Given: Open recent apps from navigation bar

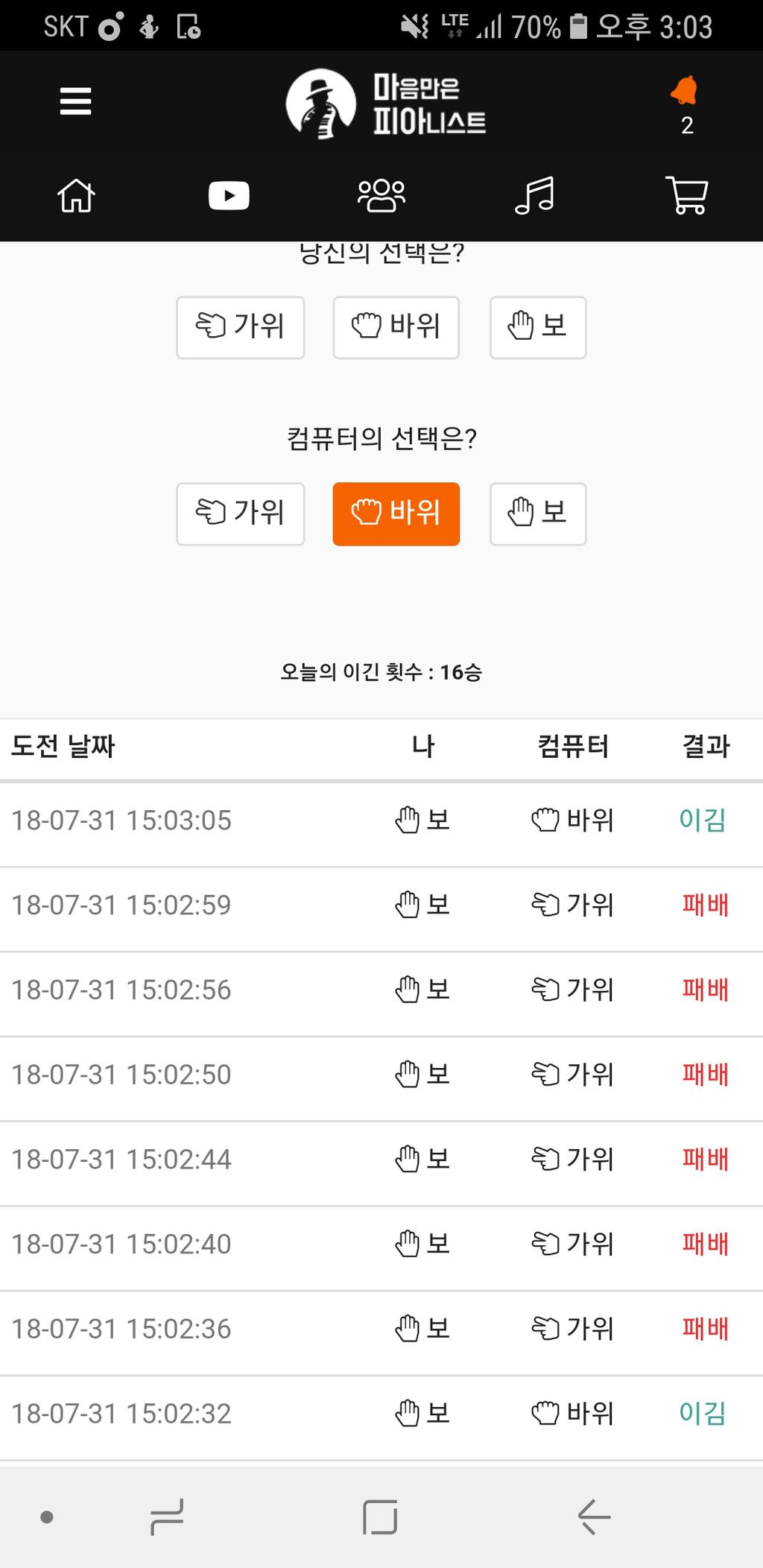Looking at the screenshot, I should 167,1517.
